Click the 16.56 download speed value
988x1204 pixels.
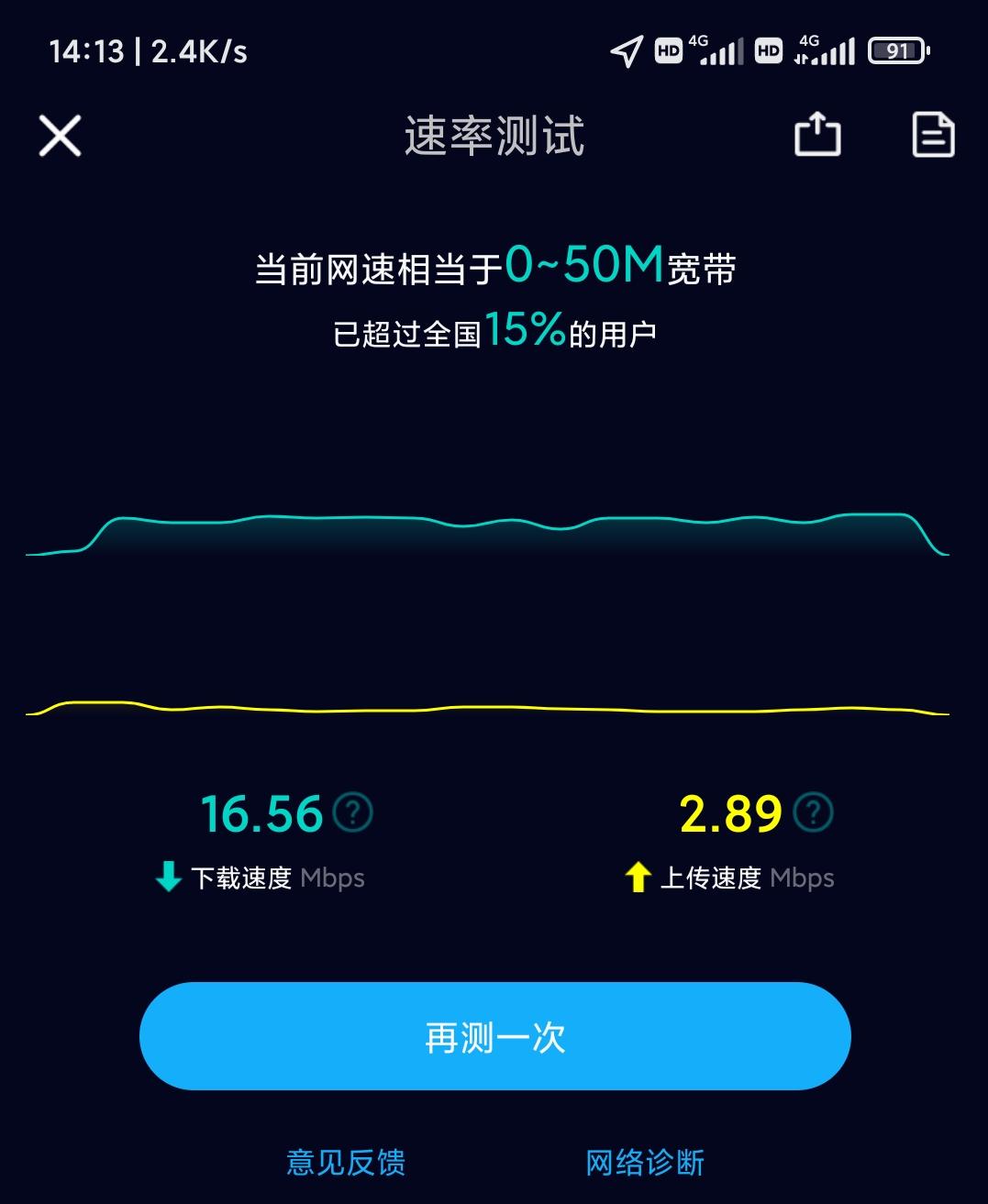coord(260,812)
